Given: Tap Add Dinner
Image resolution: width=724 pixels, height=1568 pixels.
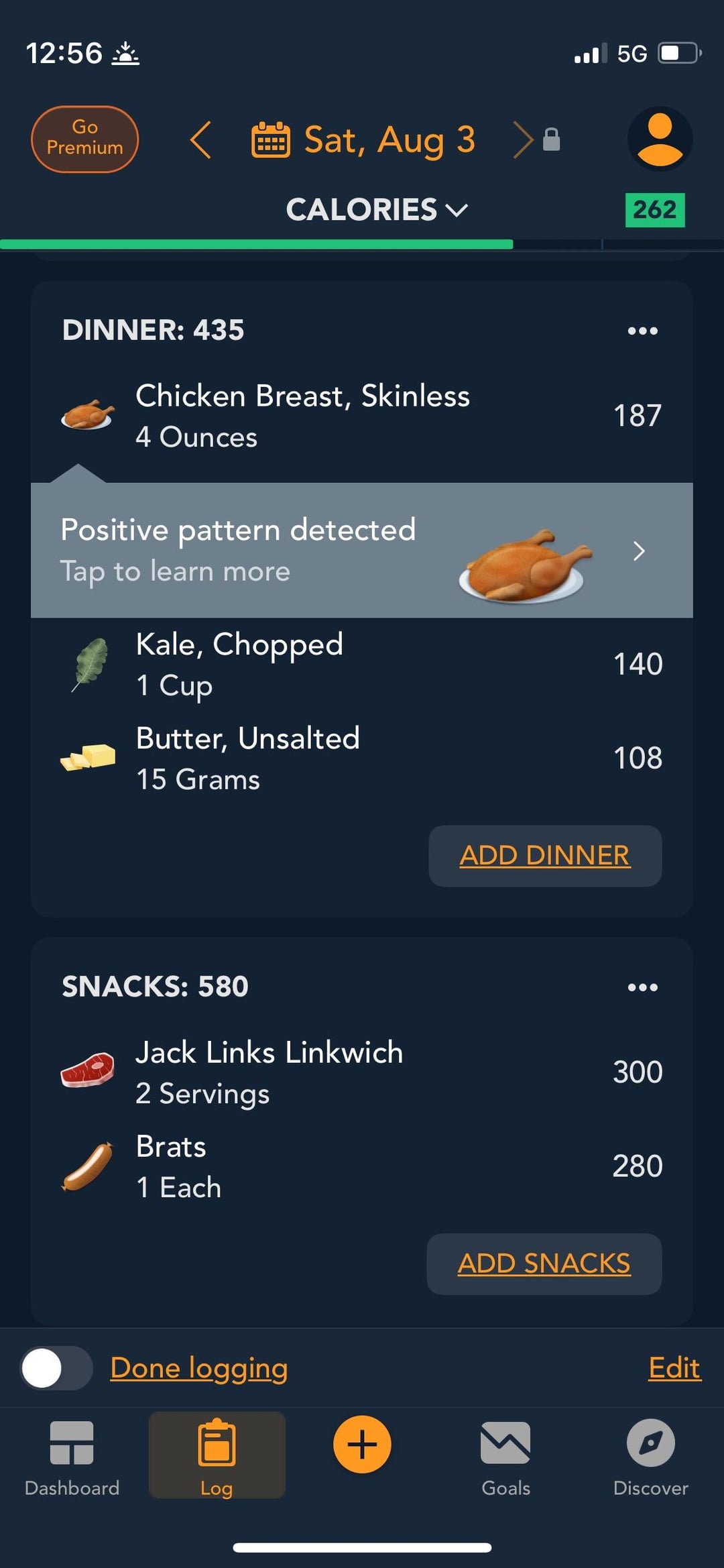Looking at the screenshot, I should coord(544,856).
